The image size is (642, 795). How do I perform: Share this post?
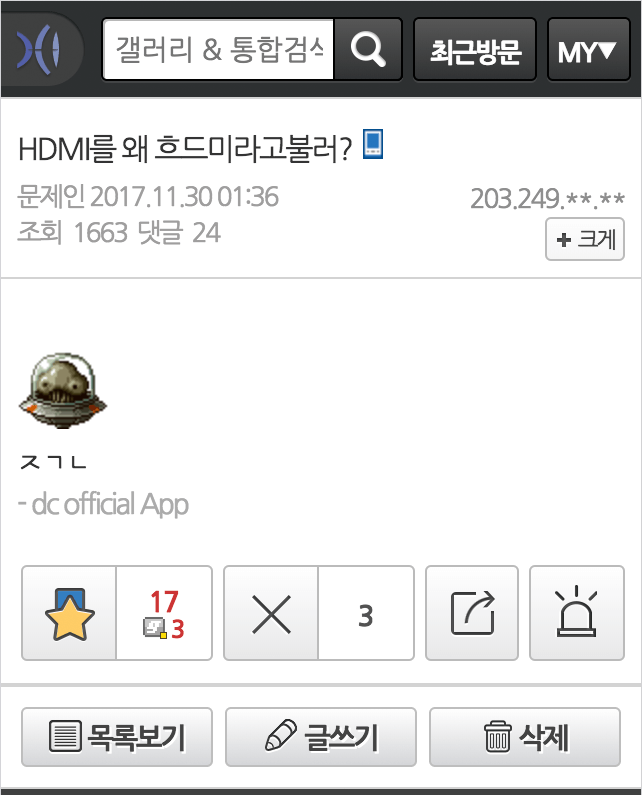coord(472,613)
